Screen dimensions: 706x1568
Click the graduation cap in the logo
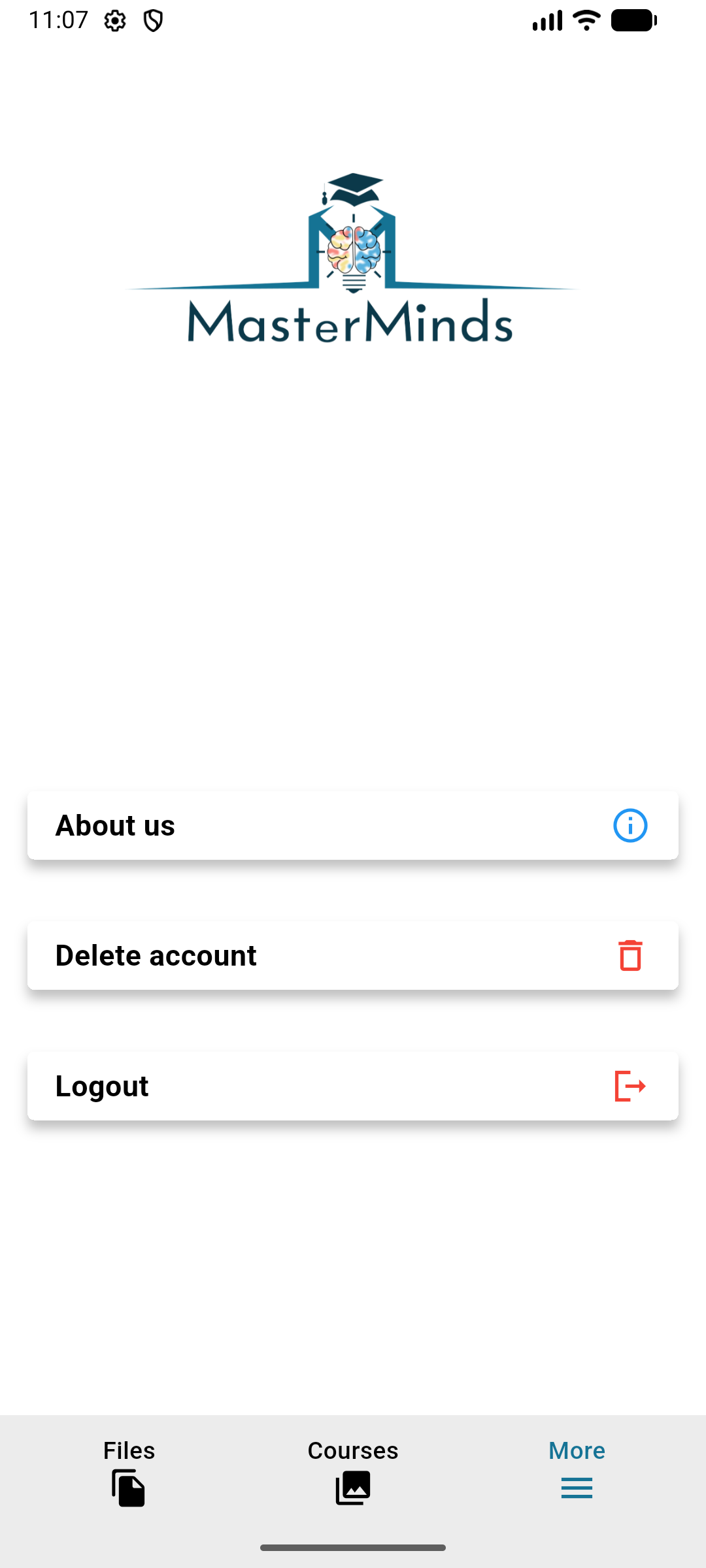(353, 186)
